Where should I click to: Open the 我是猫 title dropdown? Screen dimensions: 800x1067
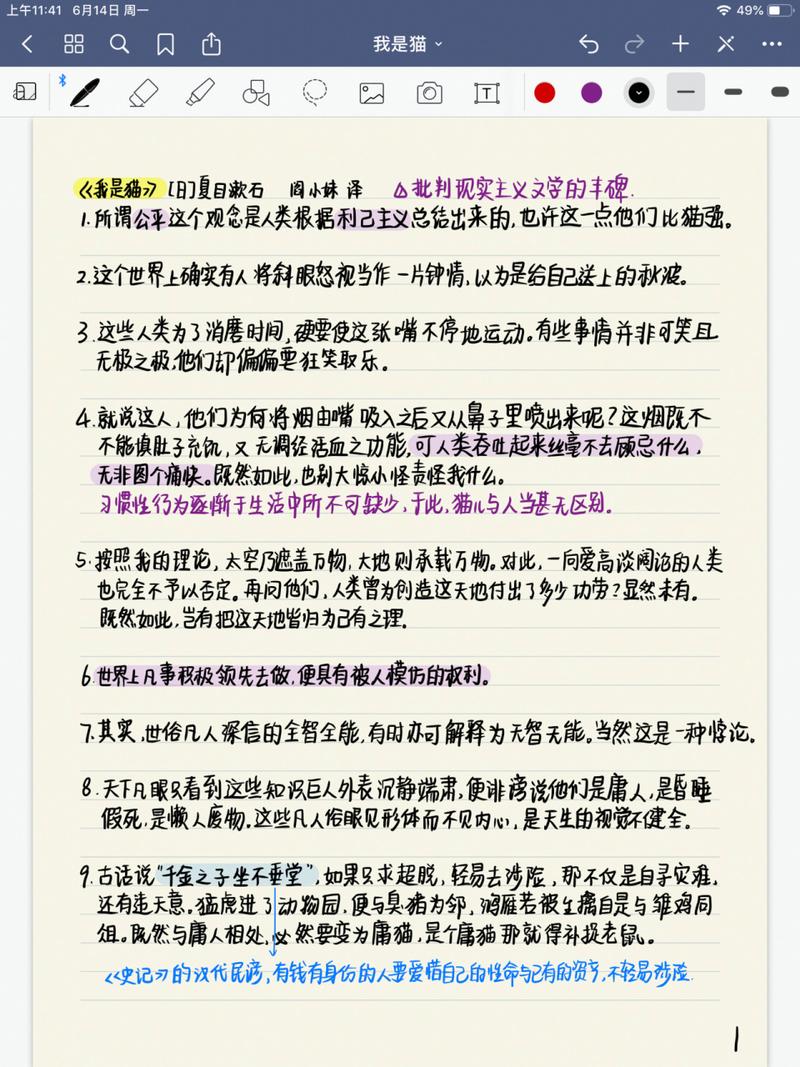pos(407,44)
